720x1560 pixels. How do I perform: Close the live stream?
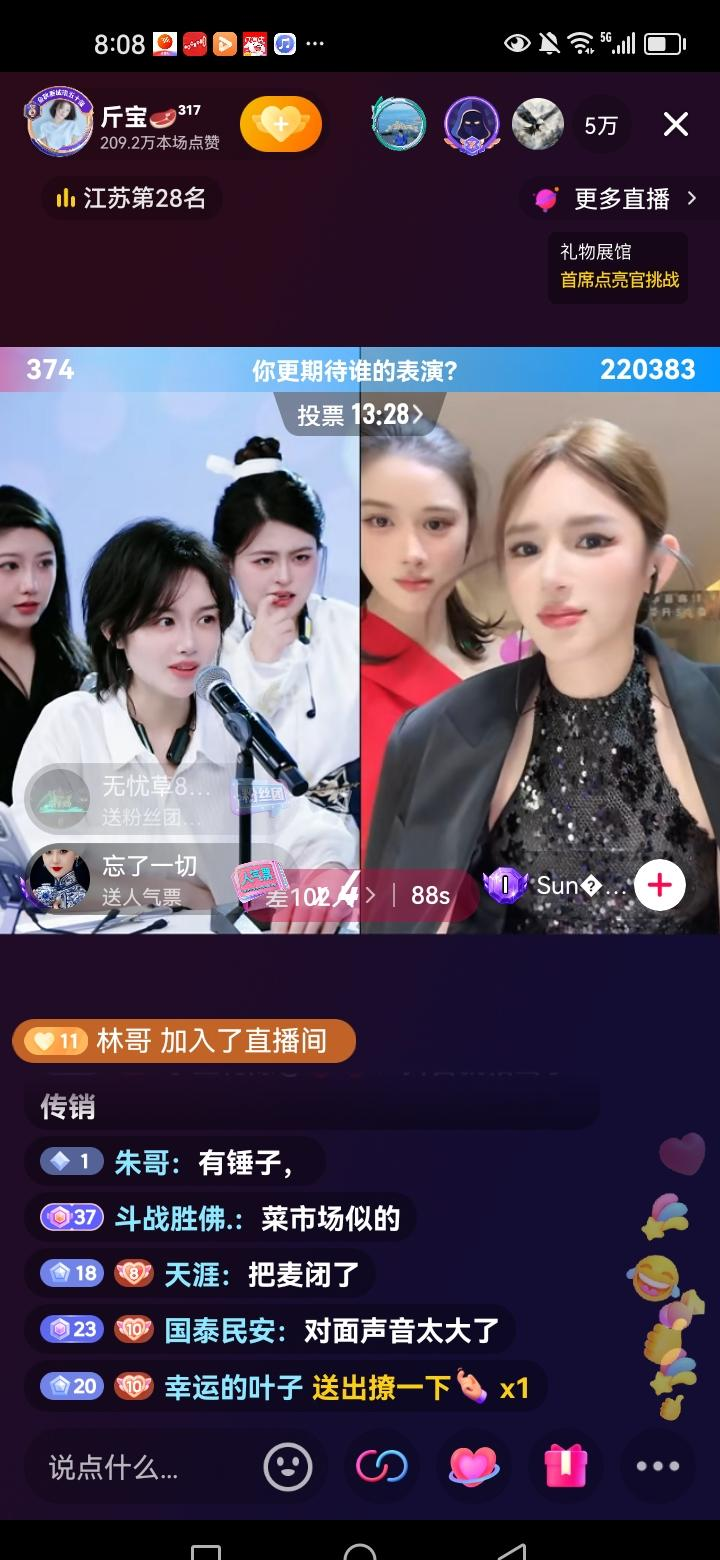click(x=676, y=124)
